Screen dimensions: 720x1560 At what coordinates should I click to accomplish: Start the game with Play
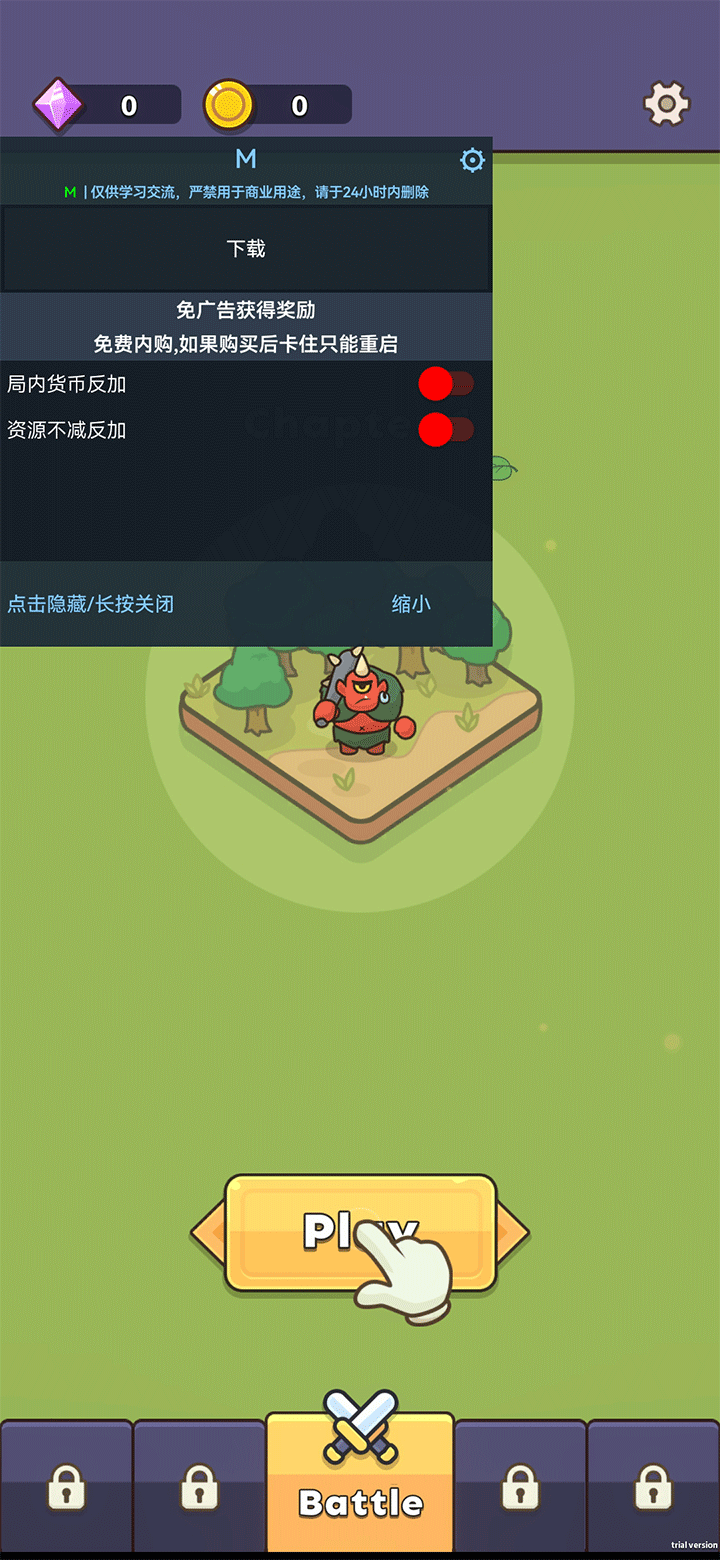(x=330, y=1232)
